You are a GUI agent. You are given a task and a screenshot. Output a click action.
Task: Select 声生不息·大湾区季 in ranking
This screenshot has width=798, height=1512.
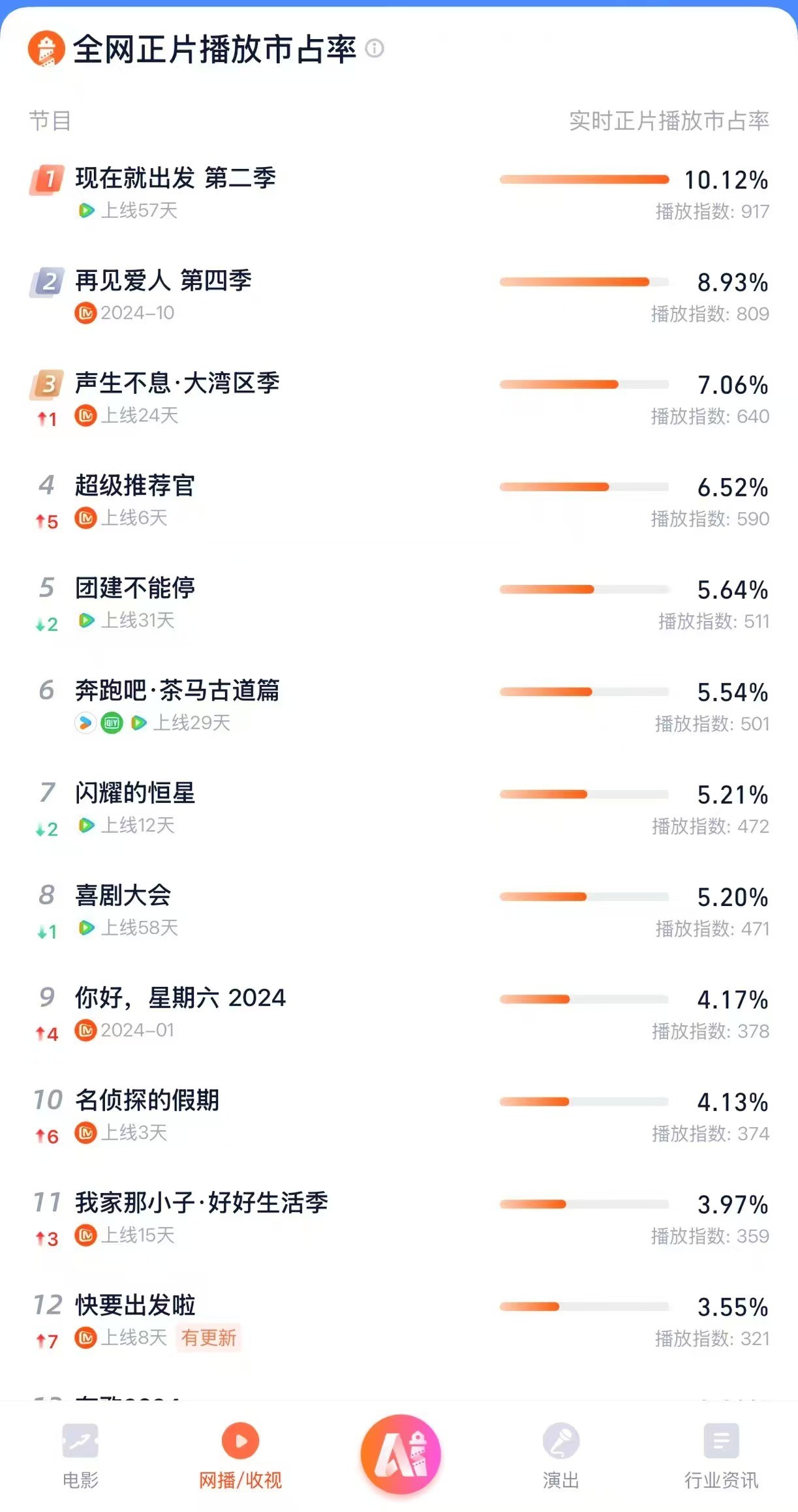pos(177,384)
